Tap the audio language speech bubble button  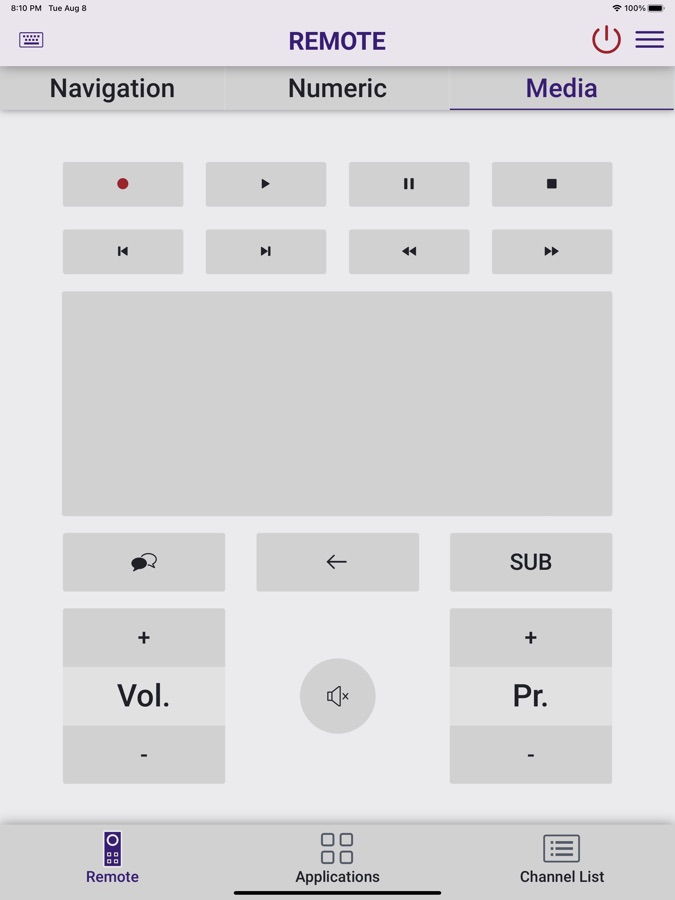[x=144, y=562]
